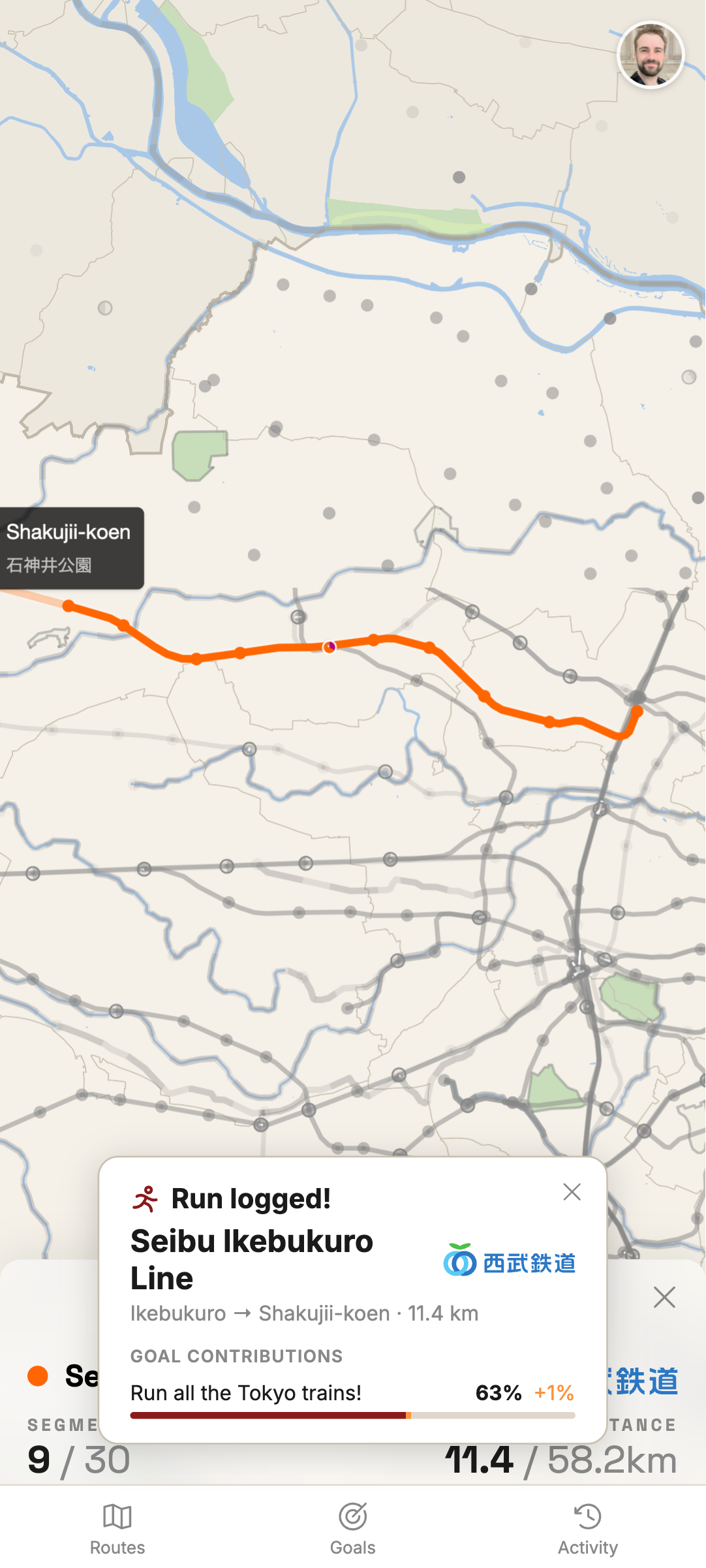Open the Run all the Tokyo trains goal

click(353, 1400)
